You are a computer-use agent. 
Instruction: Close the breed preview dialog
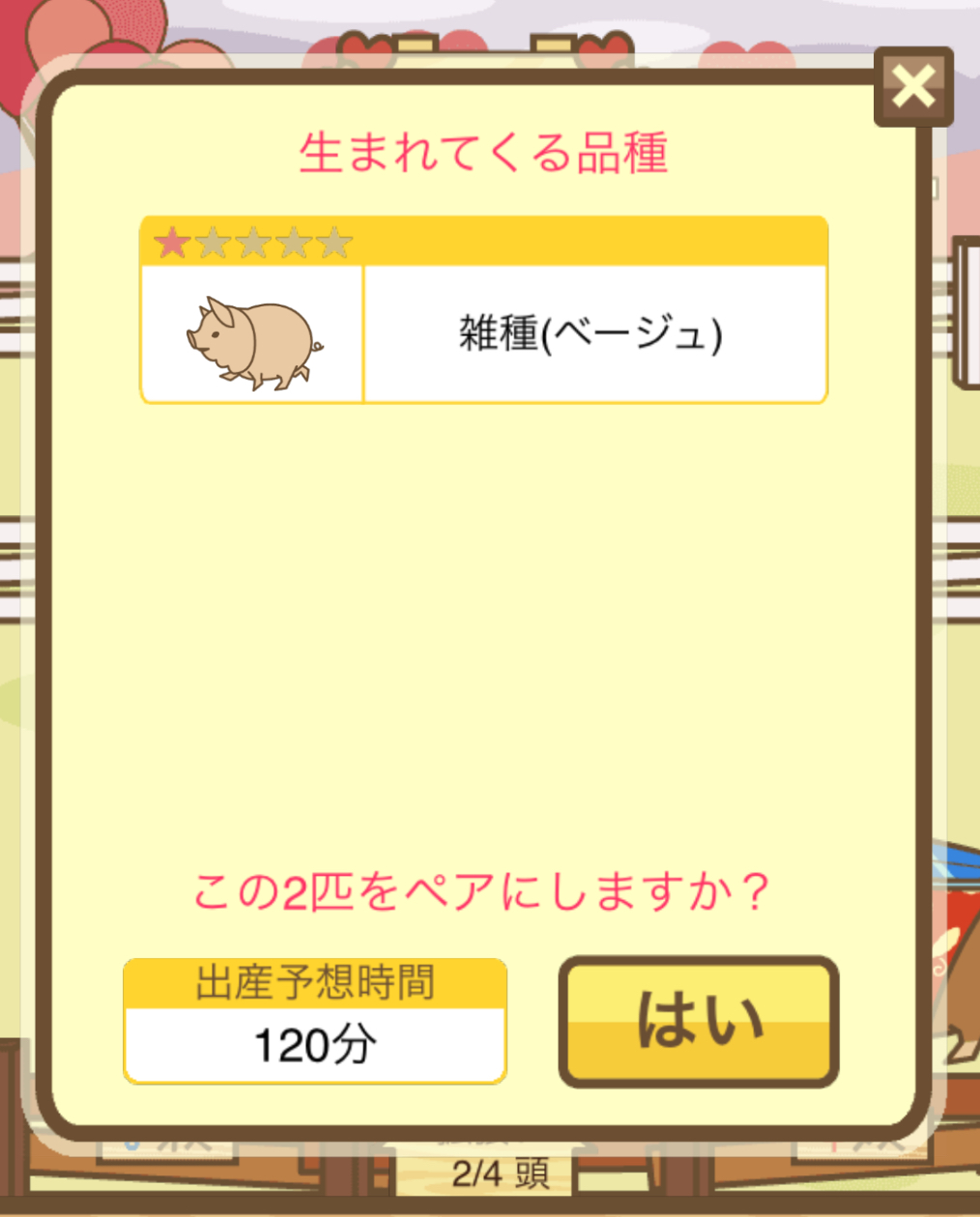point(913,87)
